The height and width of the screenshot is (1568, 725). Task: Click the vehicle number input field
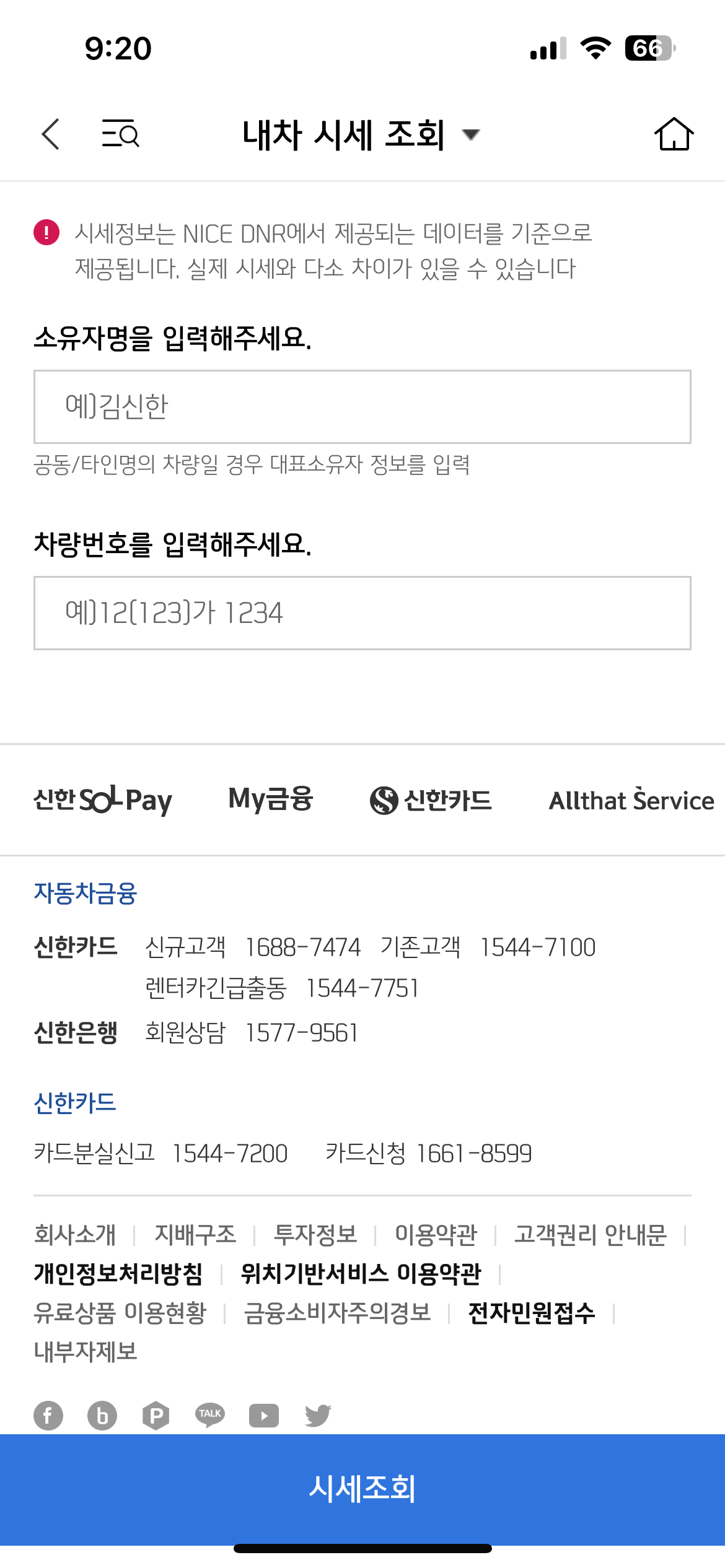click(361, 613)
